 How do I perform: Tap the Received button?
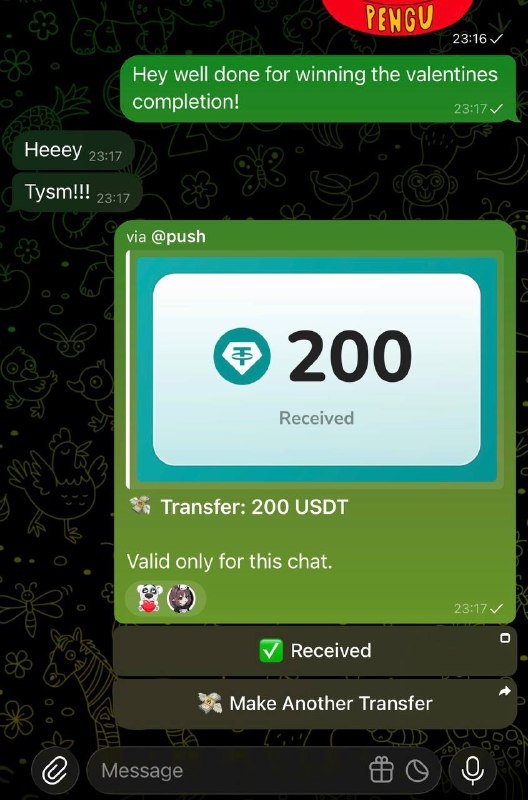pyautogui.click(x=315, y=651)
